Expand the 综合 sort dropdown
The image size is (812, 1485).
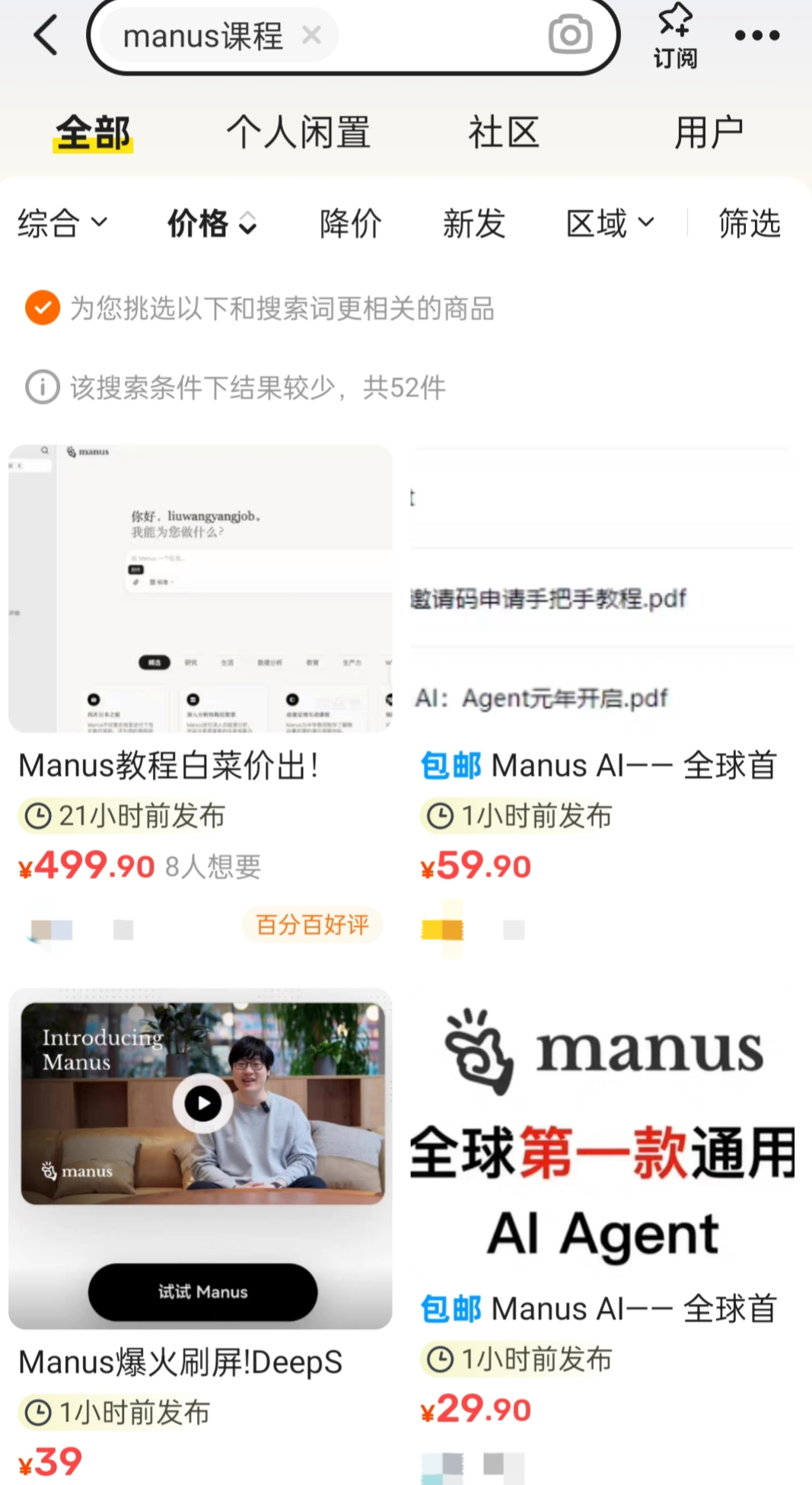62,223
